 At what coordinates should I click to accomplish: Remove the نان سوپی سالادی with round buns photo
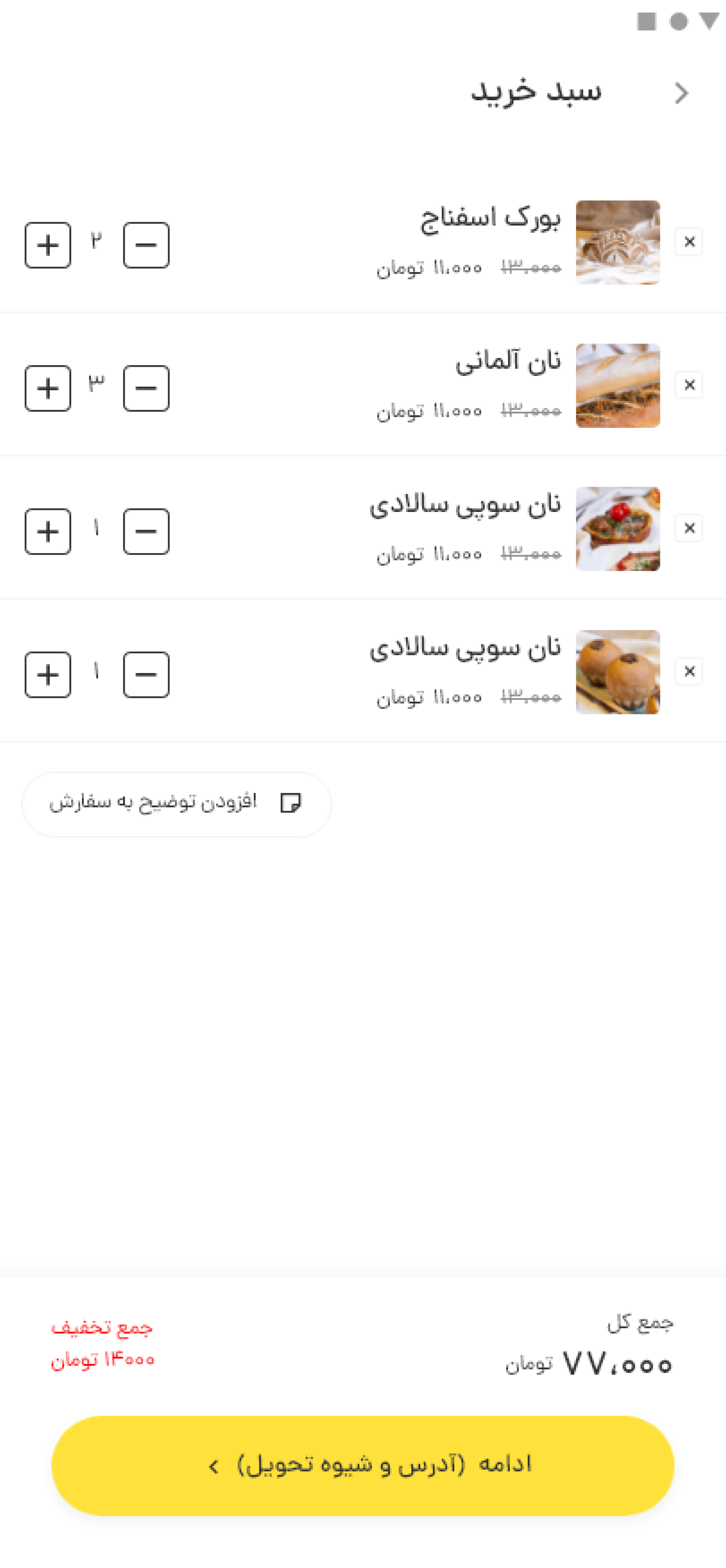click(689, 671)
